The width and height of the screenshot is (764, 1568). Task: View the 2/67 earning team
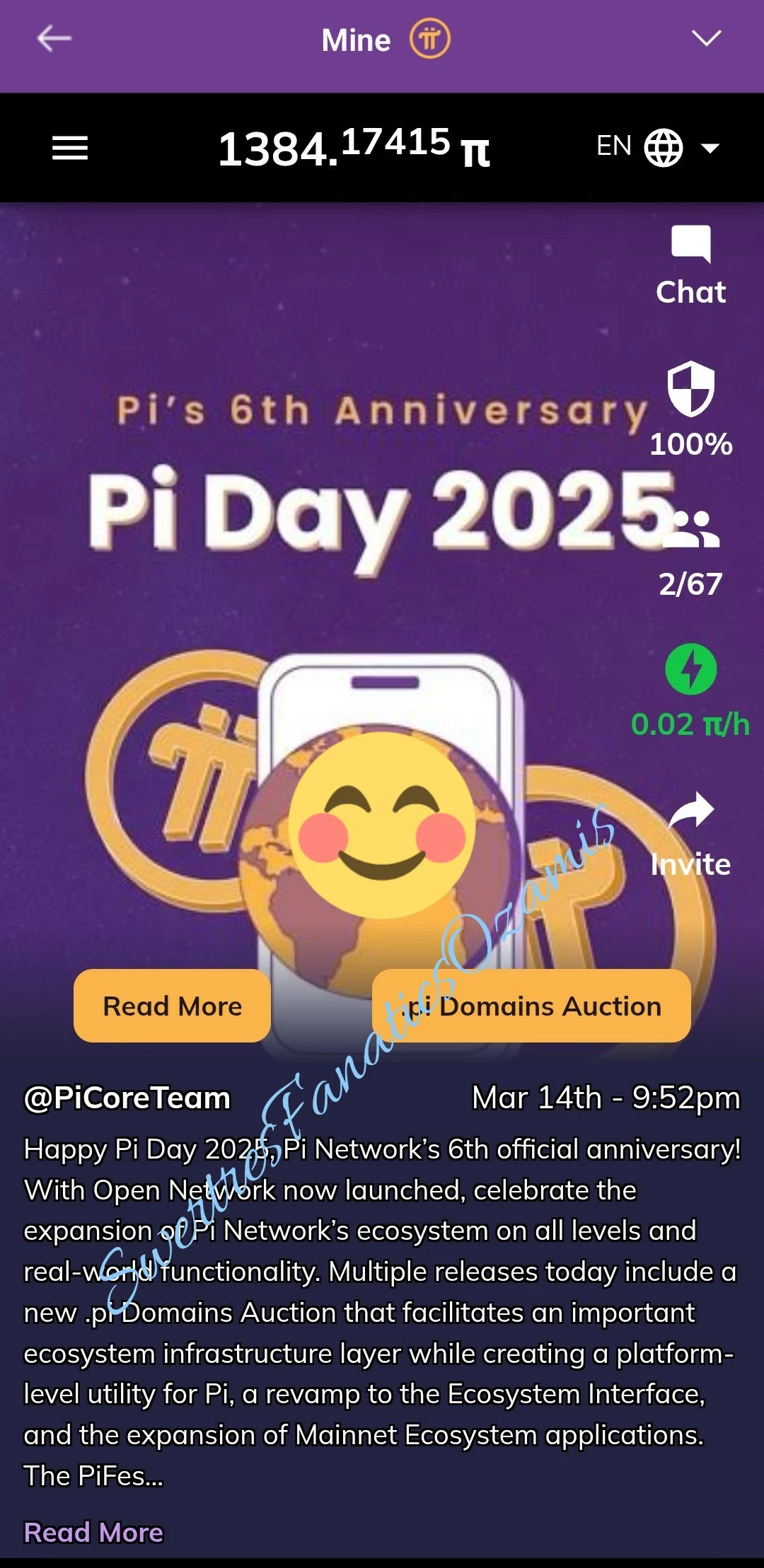691,554
